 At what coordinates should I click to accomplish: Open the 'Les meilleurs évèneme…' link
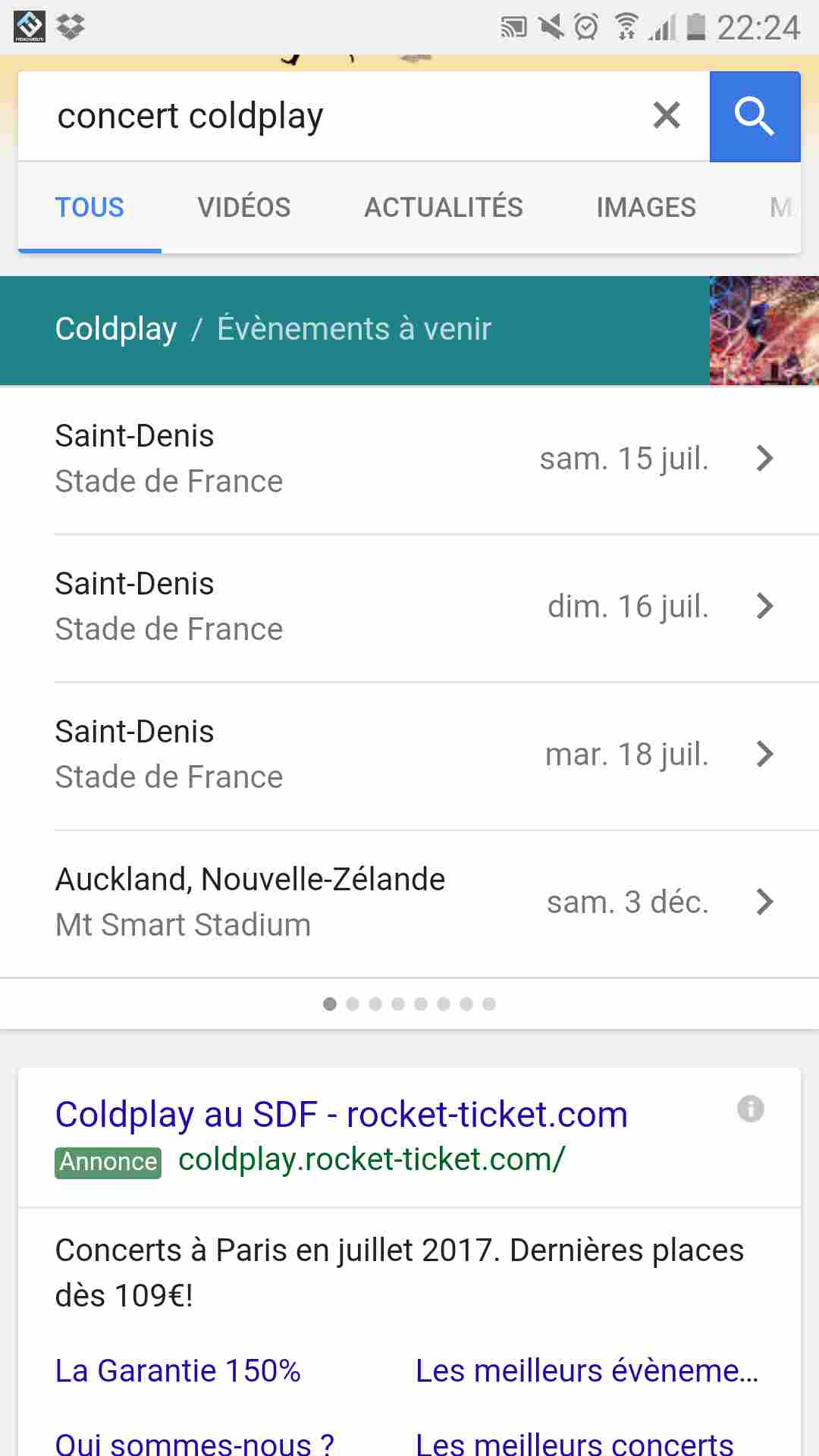pyautogui.click(x=587, y=1371)
